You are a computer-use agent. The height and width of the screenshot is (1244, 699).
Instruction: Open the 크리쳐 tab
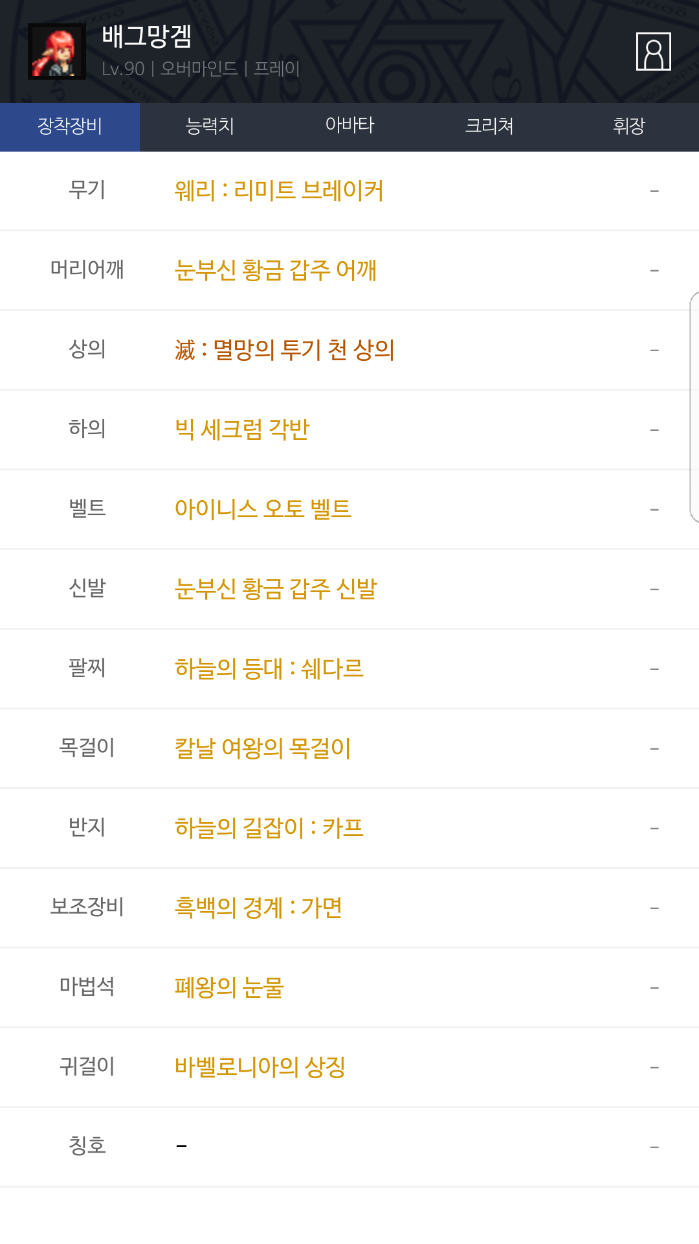pyautogui.click(x=489, y=126)
